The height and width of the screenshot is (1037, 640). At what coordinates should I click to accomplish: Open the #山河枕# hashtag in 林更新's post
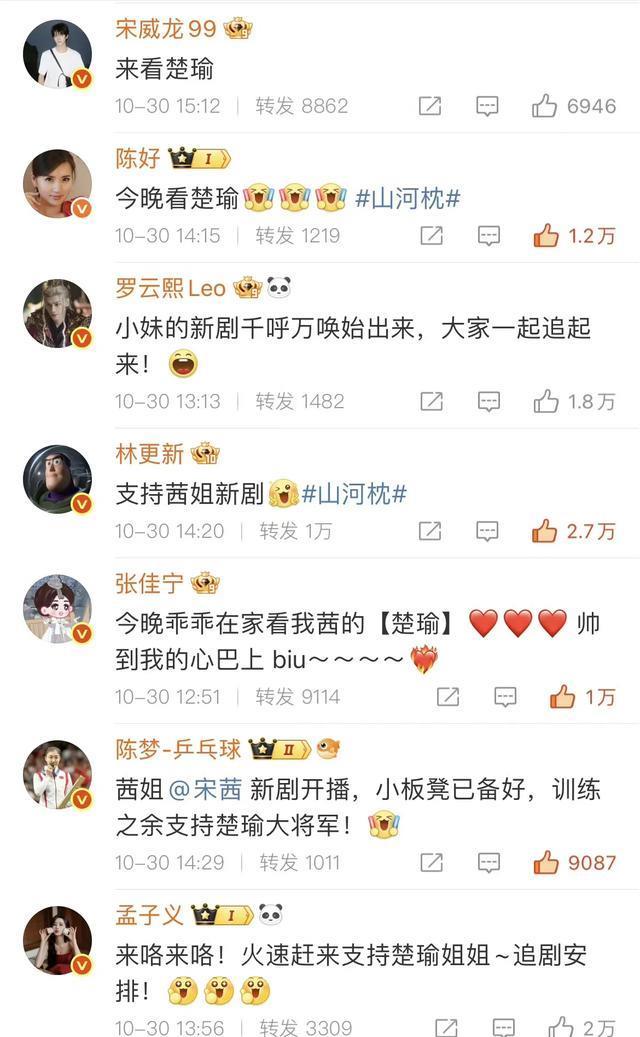coord(355,493)
